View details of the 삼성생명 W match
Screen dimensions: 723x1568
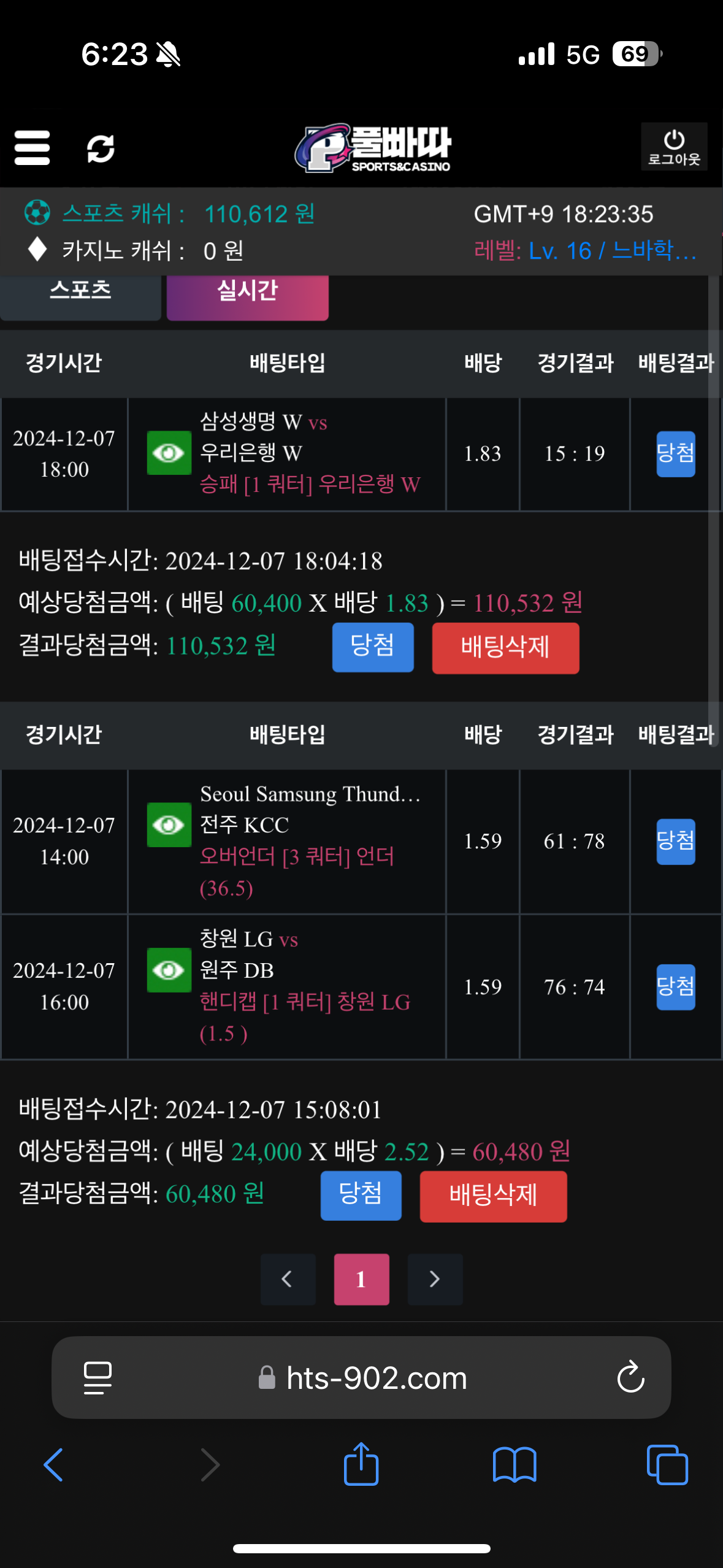[x=169, y=453]
